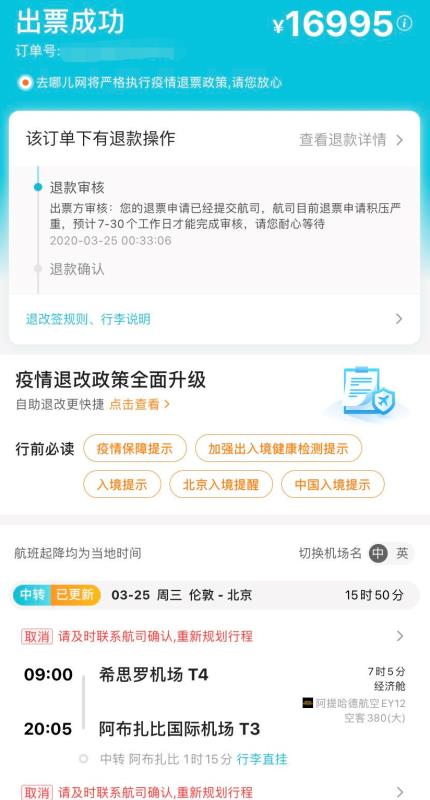Switch airport names to 英 (English)
This screenshot has width=430, height=800.
[402, 554]
